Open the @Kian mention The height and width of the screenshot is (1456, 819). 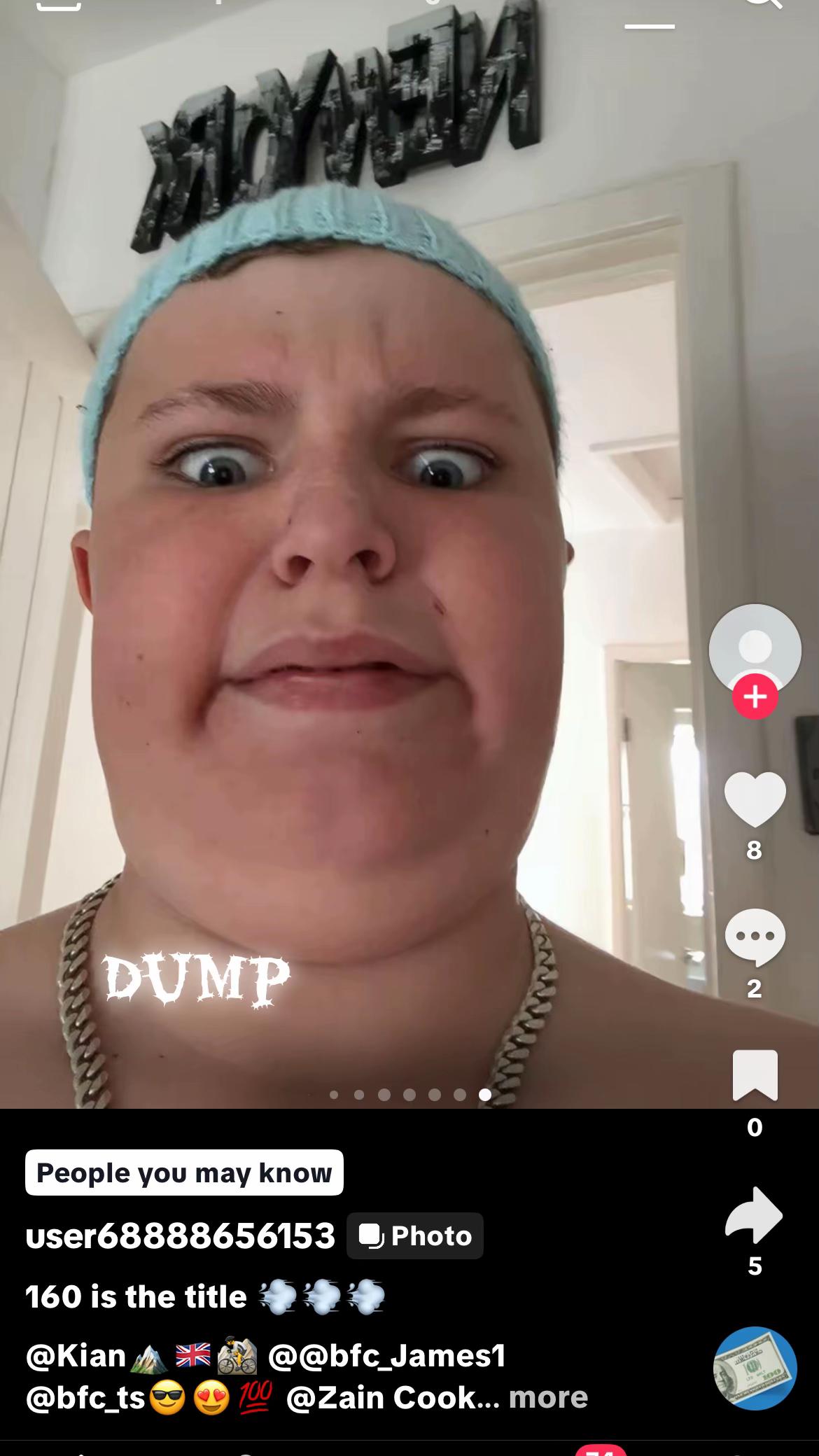76,1355
